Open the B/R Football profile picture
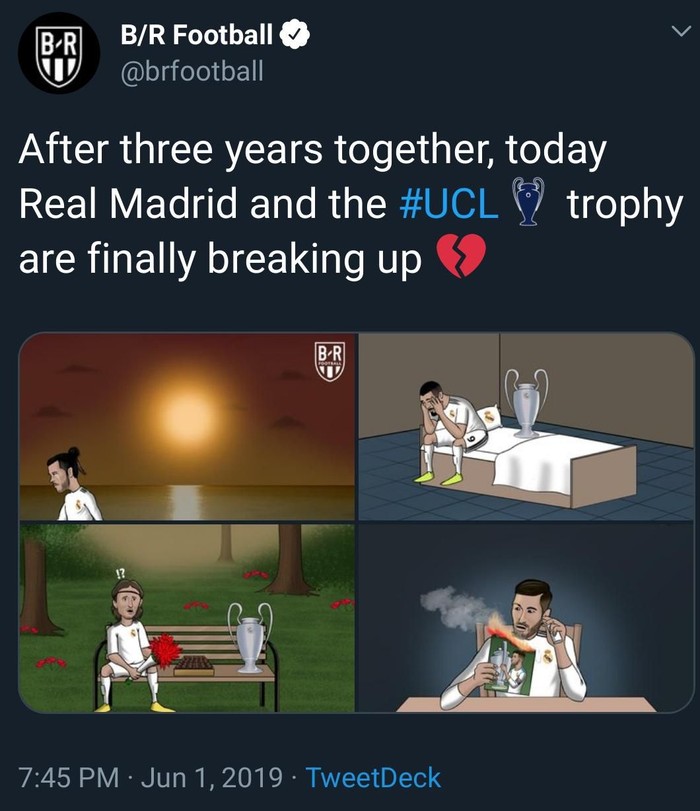The width and height of the screenshot is (700, 811). point(59,53)
